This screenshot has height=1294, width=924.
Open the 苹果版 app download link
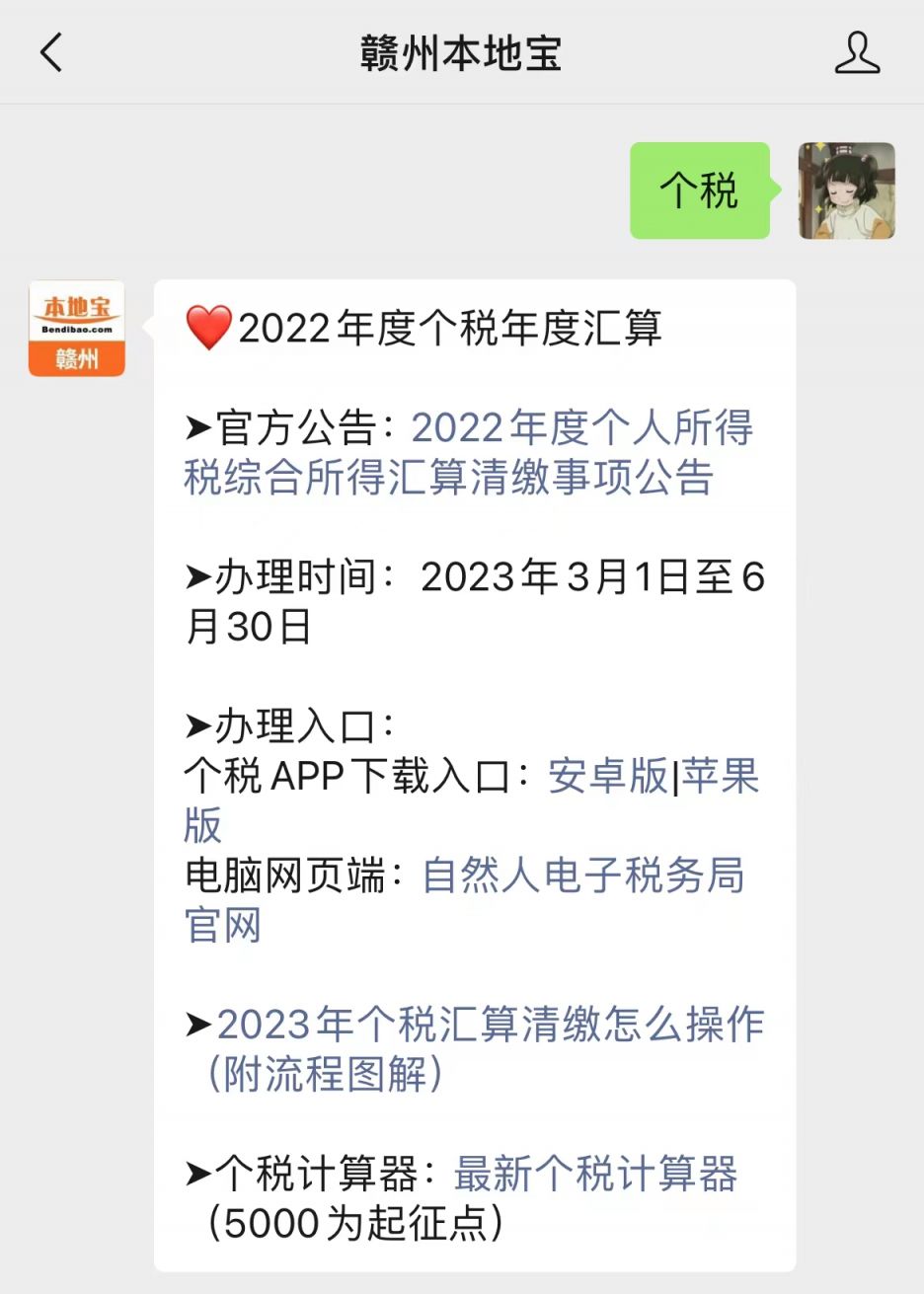pyautogui.click(x=720, y=777)
